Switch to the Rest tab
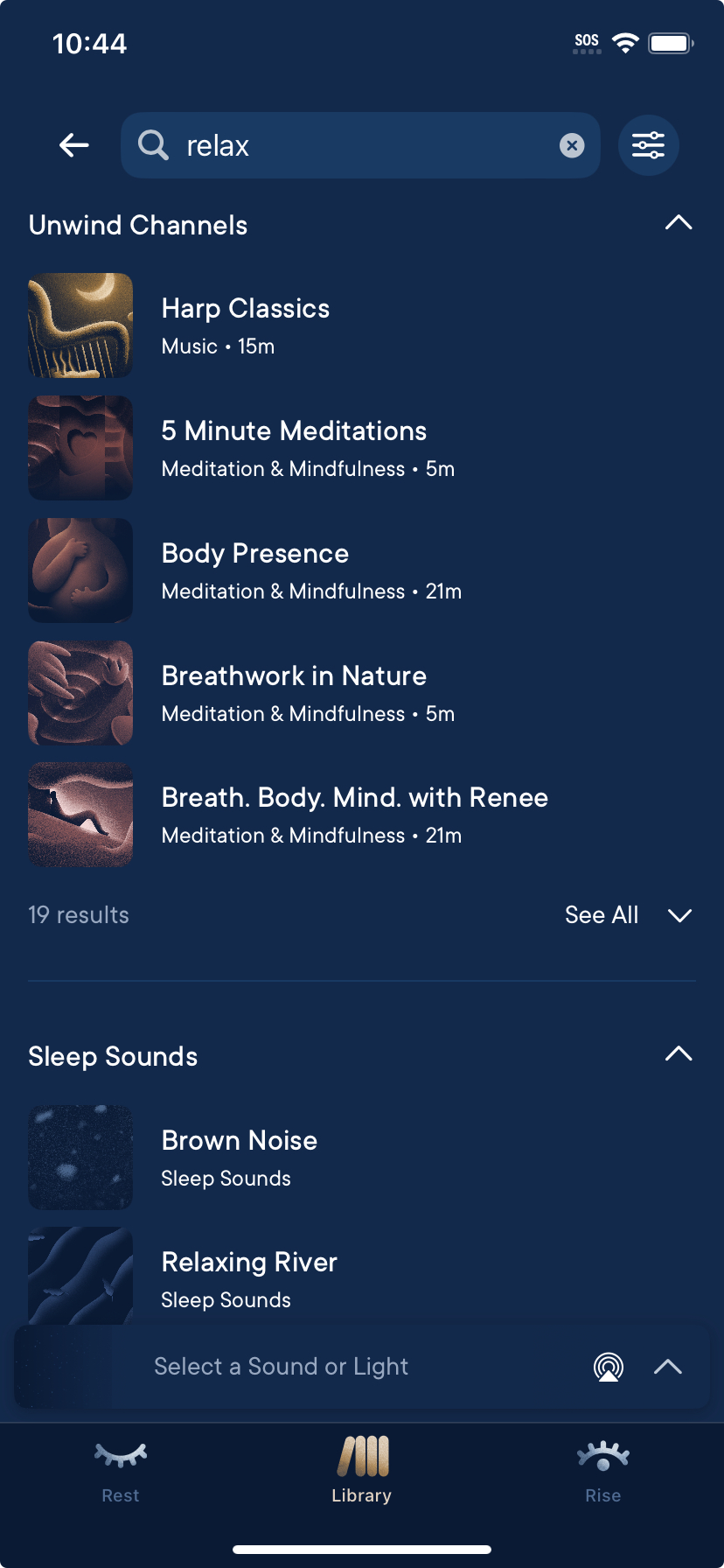 (x=121, y=1472)
